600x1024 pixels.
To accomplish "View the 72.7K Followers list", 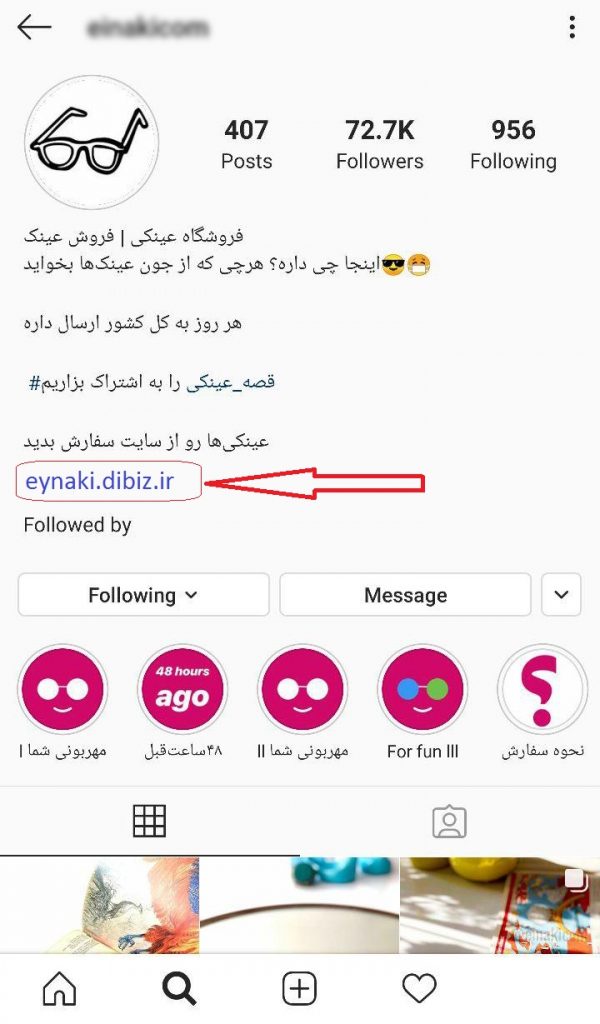I will coord(379,144).
